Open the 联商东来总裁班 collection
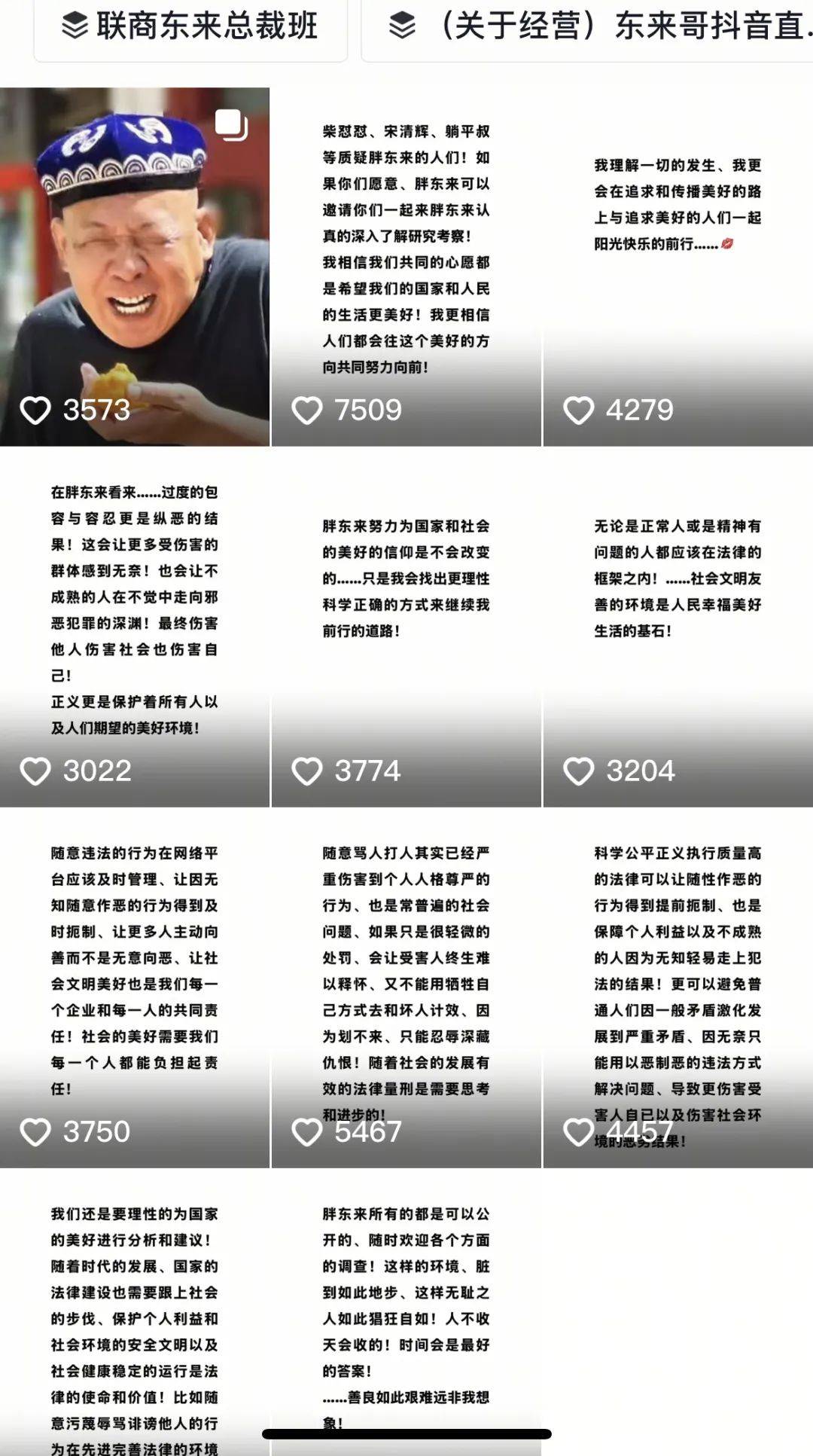 pos(190,27)
